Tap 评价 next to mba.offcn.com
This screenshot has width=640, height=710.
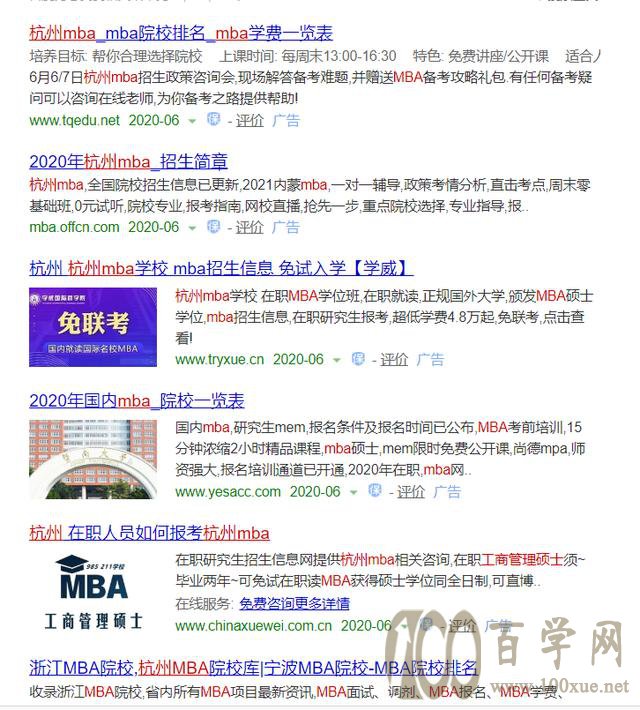[x=249, y=227]
